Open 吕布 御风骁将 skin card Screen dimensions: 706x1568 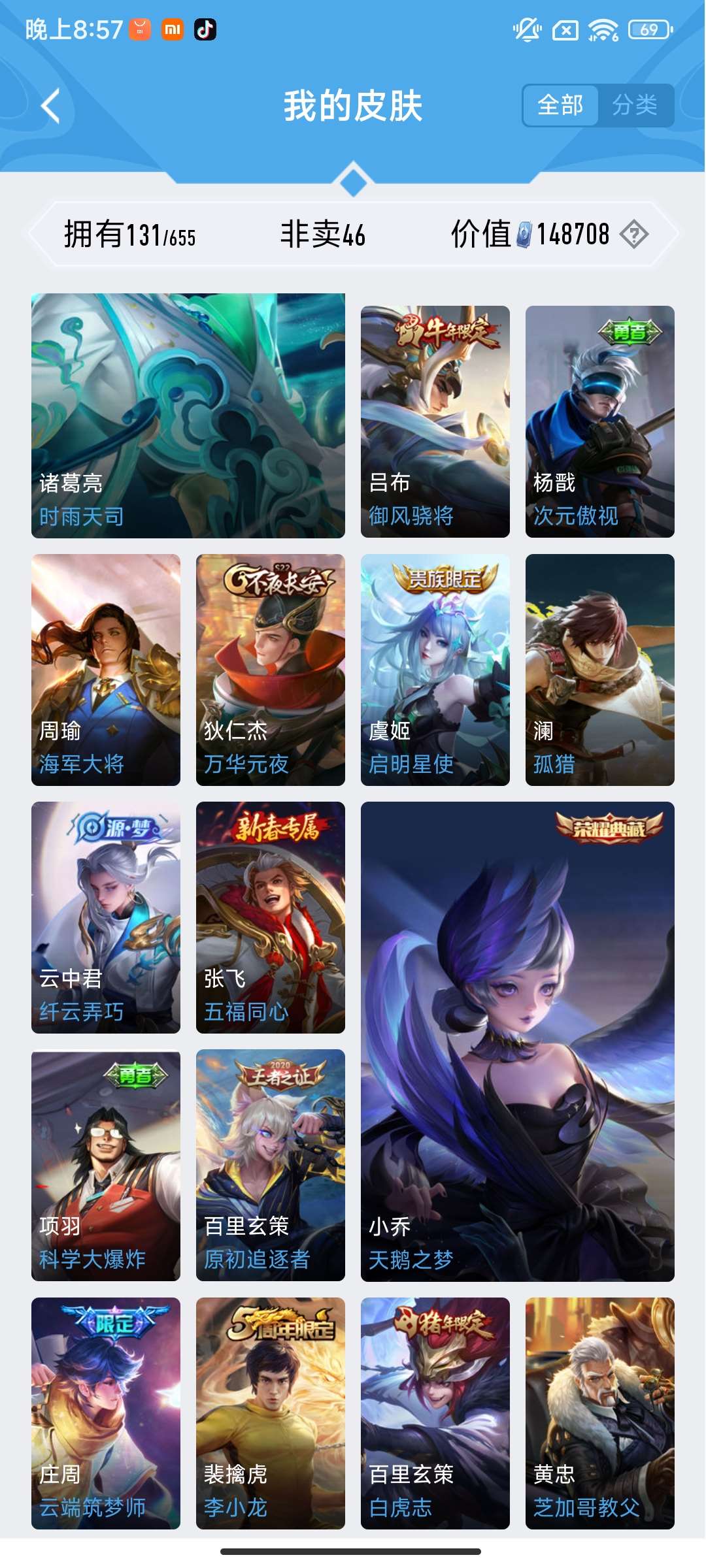pyautogui.click(x=435, y=421)
